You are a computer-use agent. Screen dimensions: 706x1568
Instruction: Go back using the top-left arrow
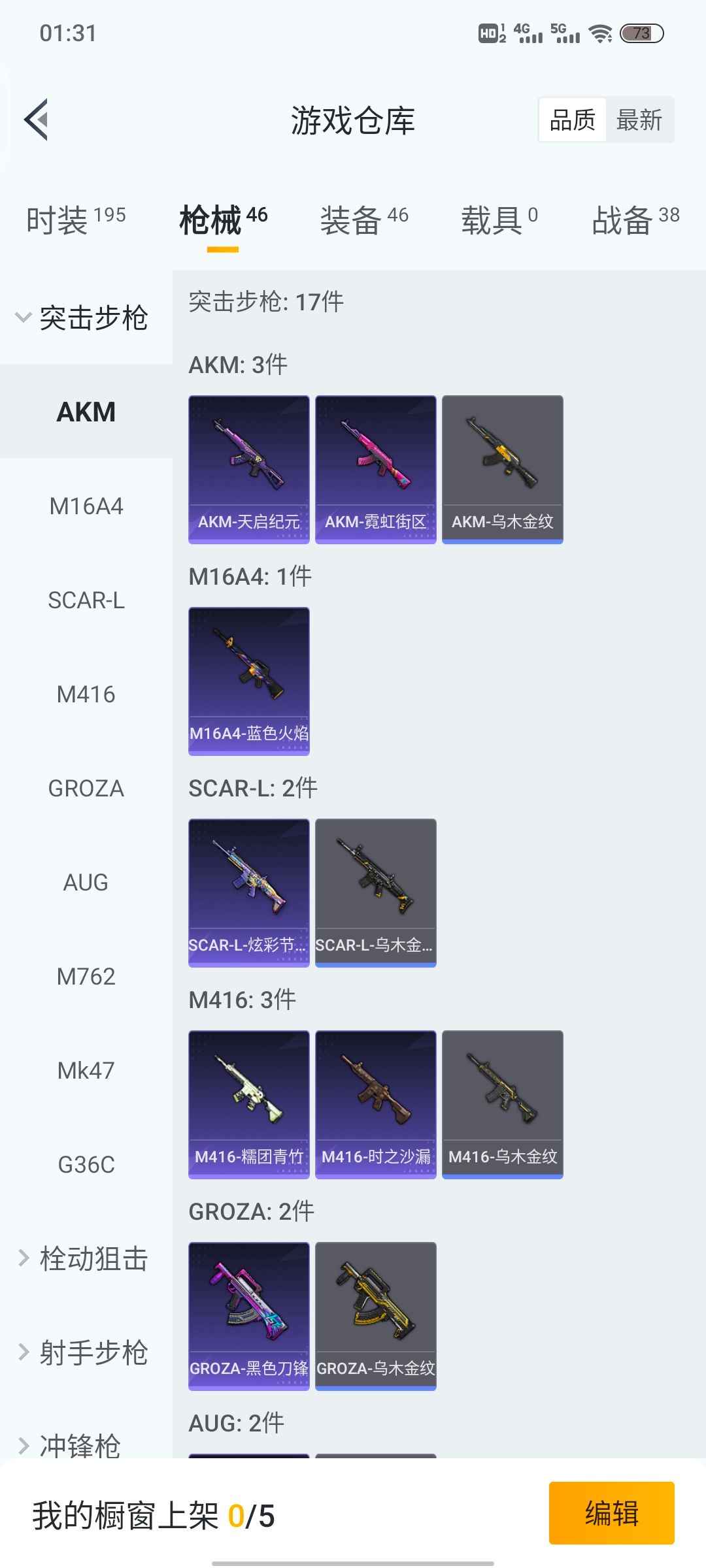click(37, 120)
